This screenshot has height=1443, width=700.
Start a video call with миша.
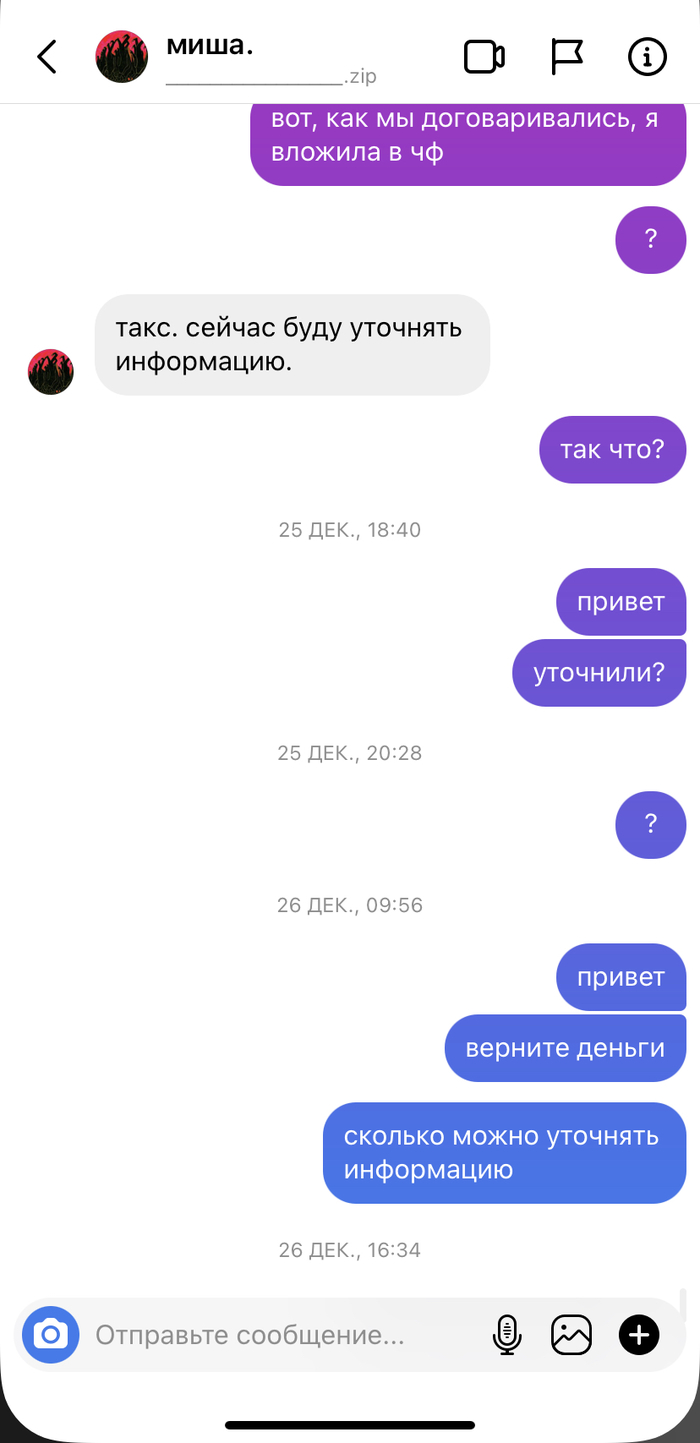pyautogui.click(x=484, y=57)
